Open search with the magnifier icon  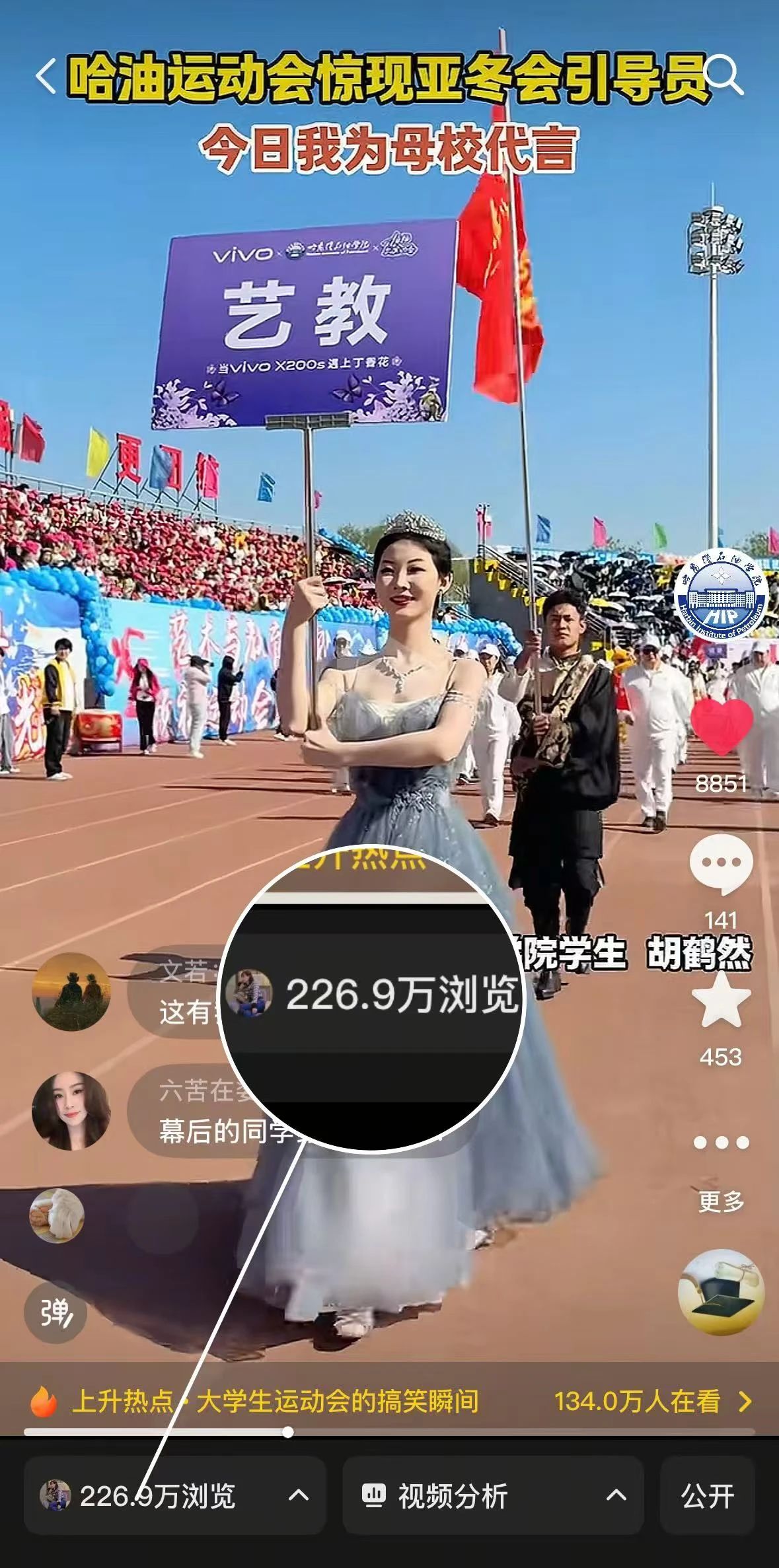click(725, 75)
